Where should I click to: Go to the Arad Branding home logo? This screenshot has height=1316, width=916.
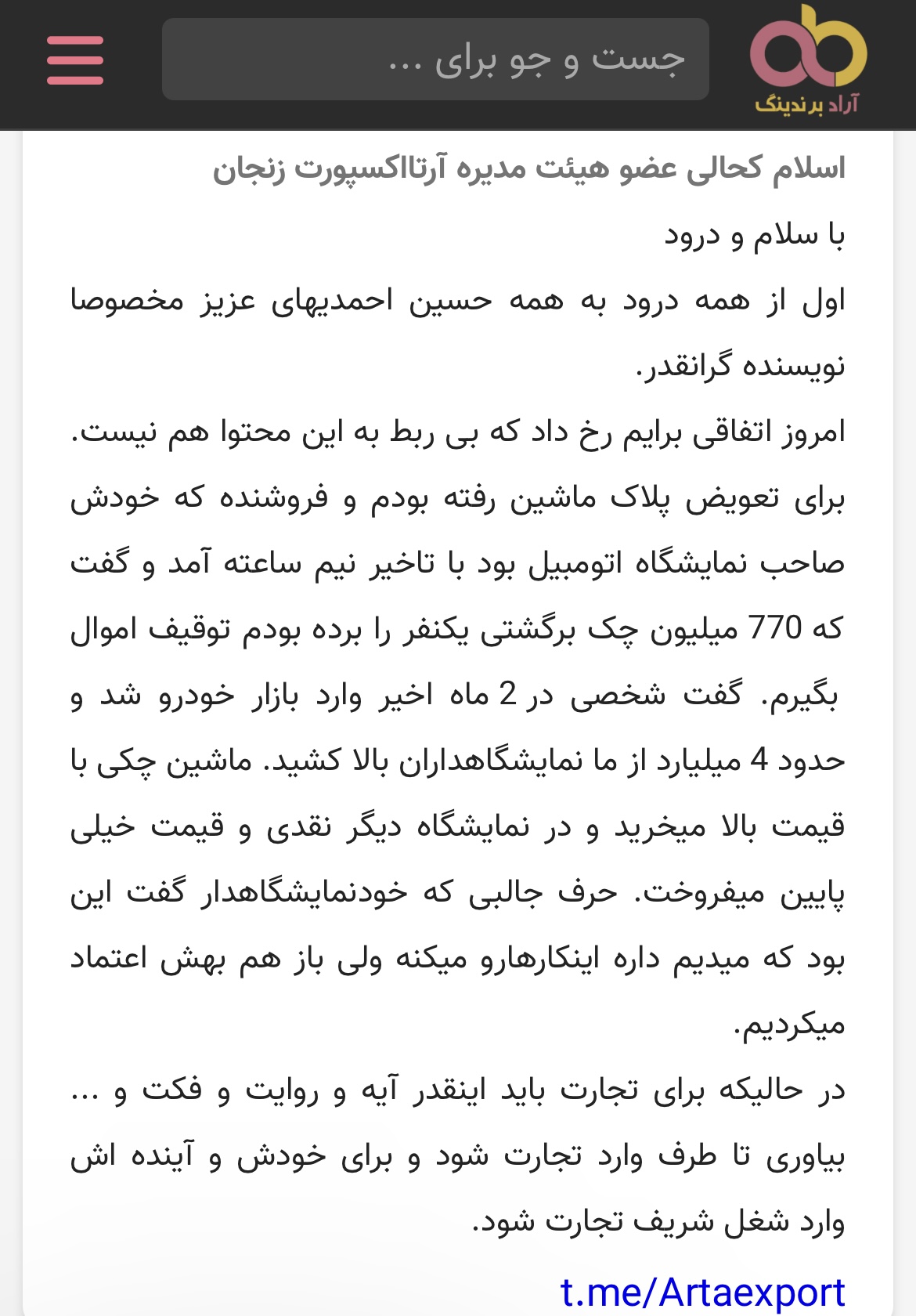point(808,61)
